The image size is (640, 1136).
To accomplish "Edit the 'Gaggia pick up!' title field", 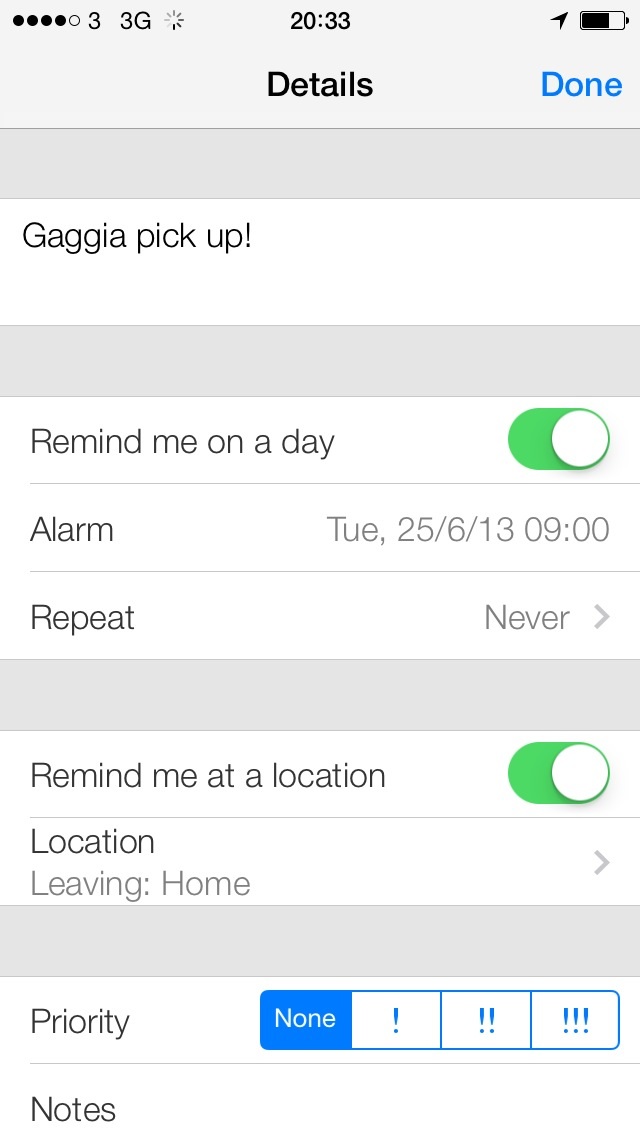I will 320,262.
